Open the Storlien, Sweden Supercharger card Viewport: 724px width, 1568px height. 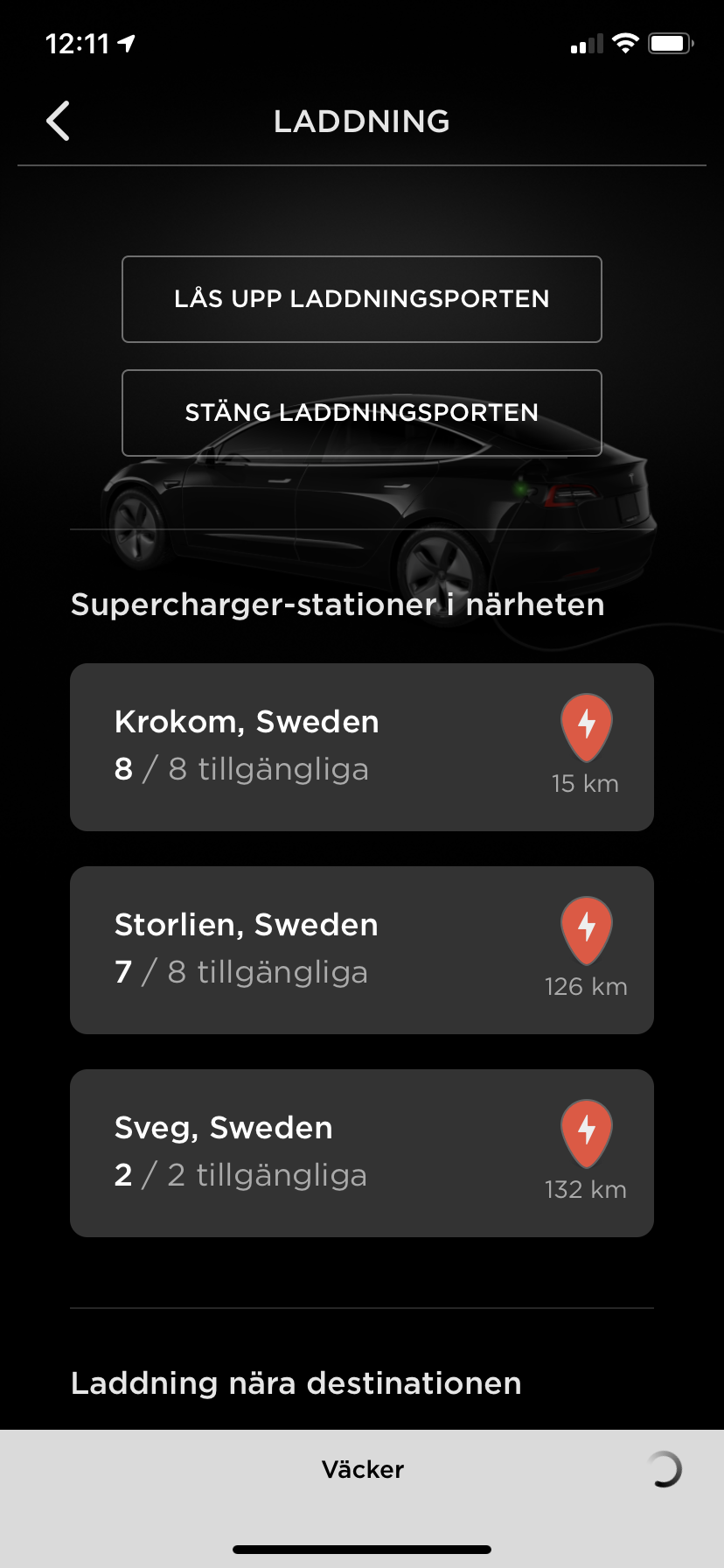(x=362, y=950)
